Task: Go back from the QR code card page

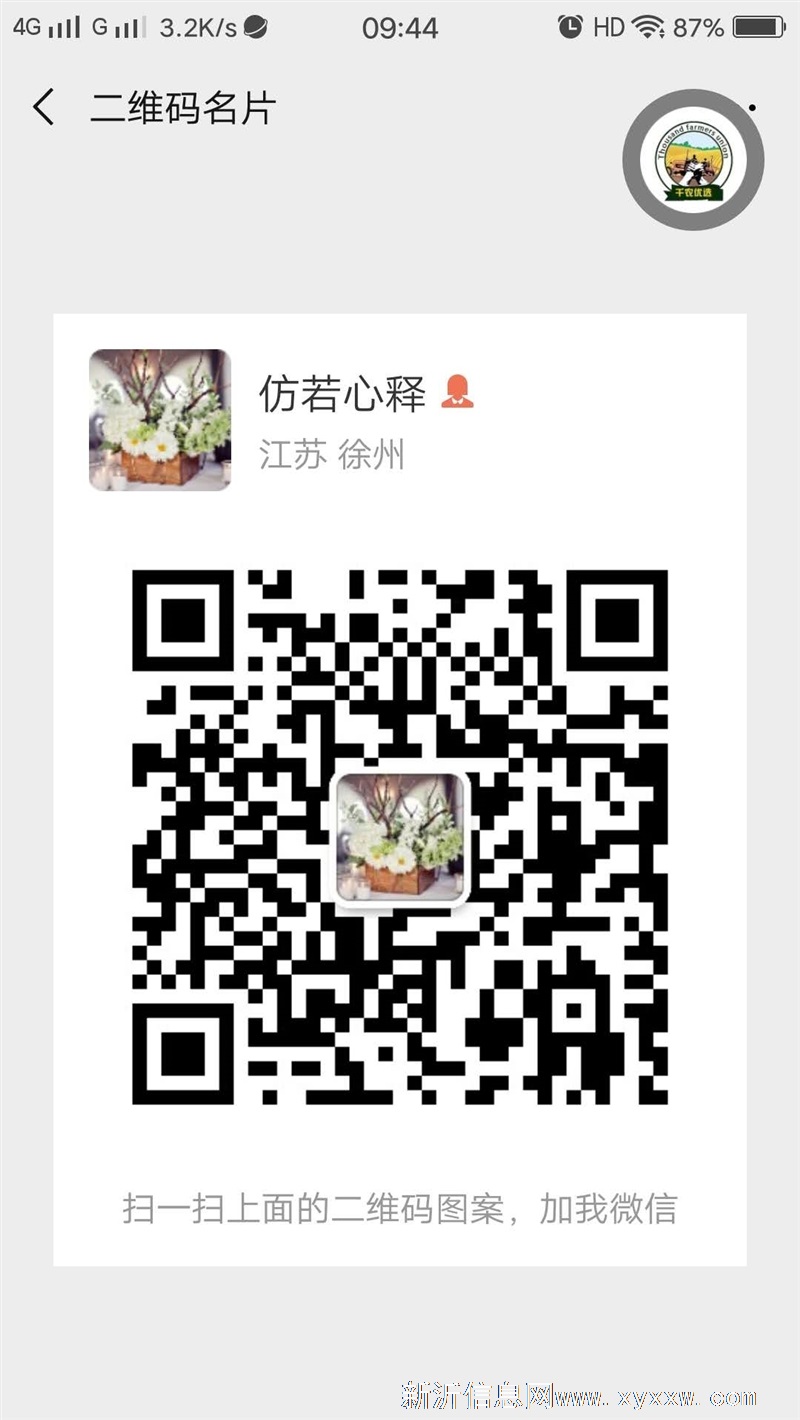Action: point(43,107)
